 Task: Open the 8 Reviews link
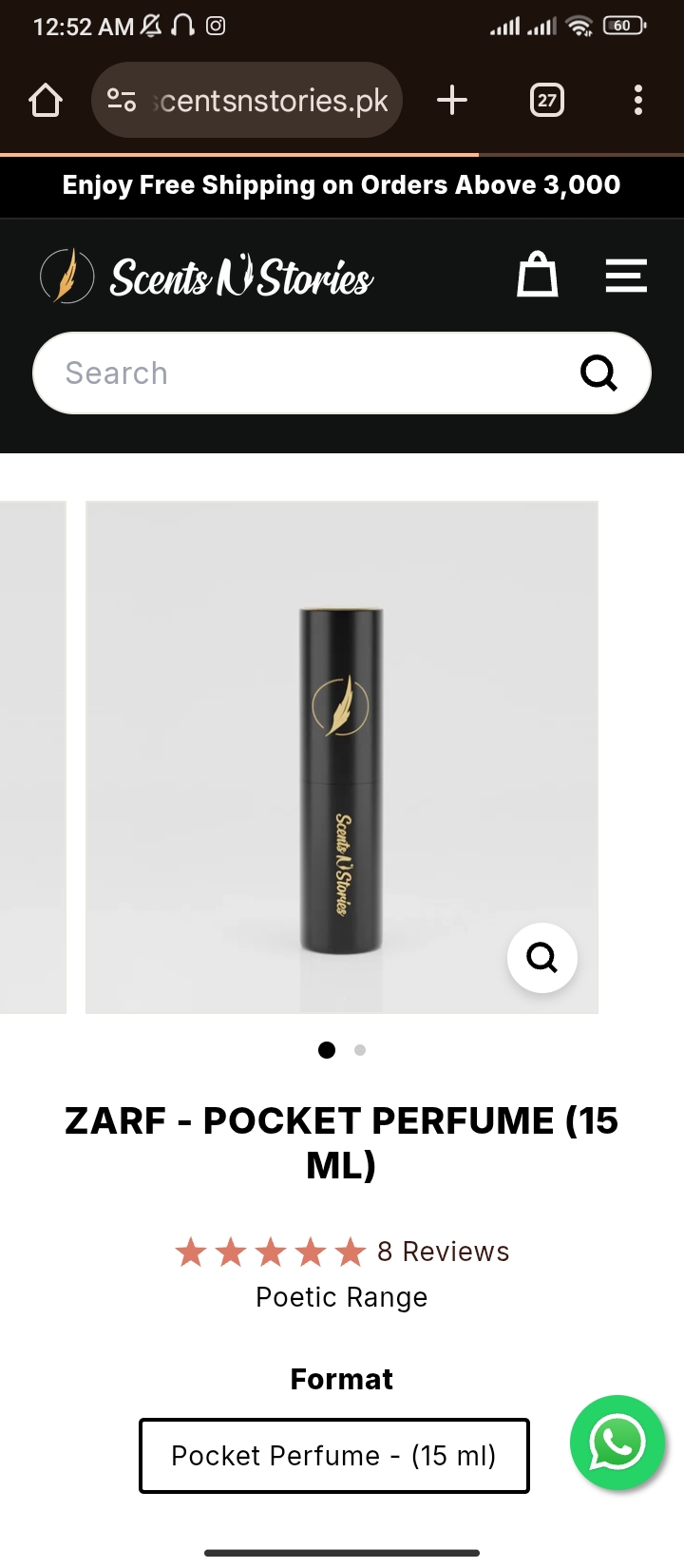(443, 1252)
